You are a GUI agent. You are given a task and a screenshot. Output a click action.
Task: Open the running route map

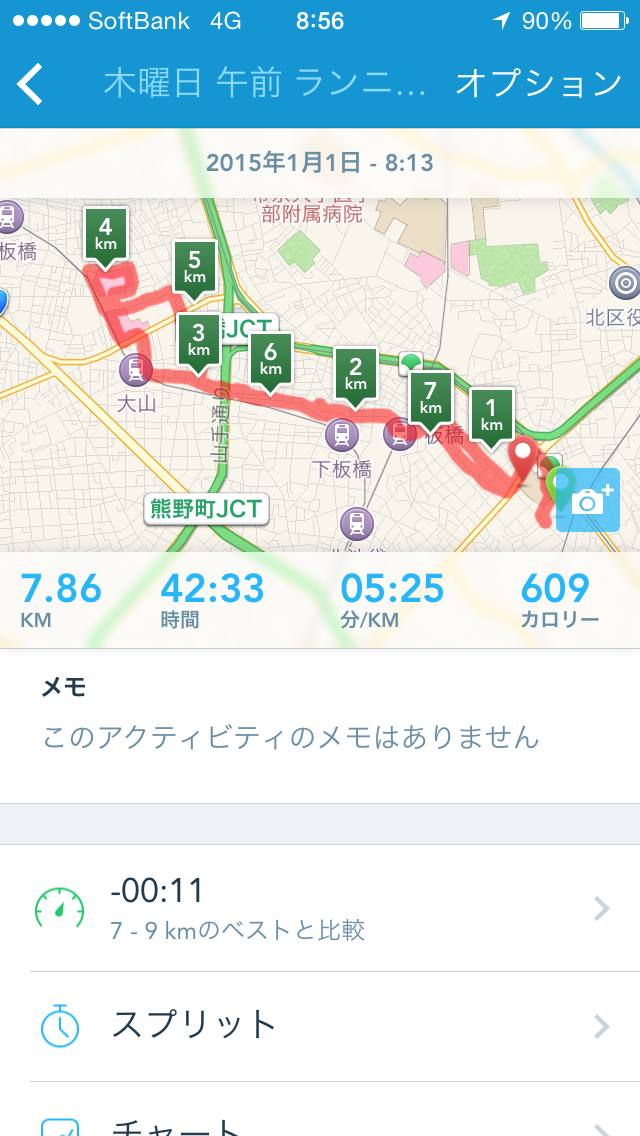click(x=320, y=375)
